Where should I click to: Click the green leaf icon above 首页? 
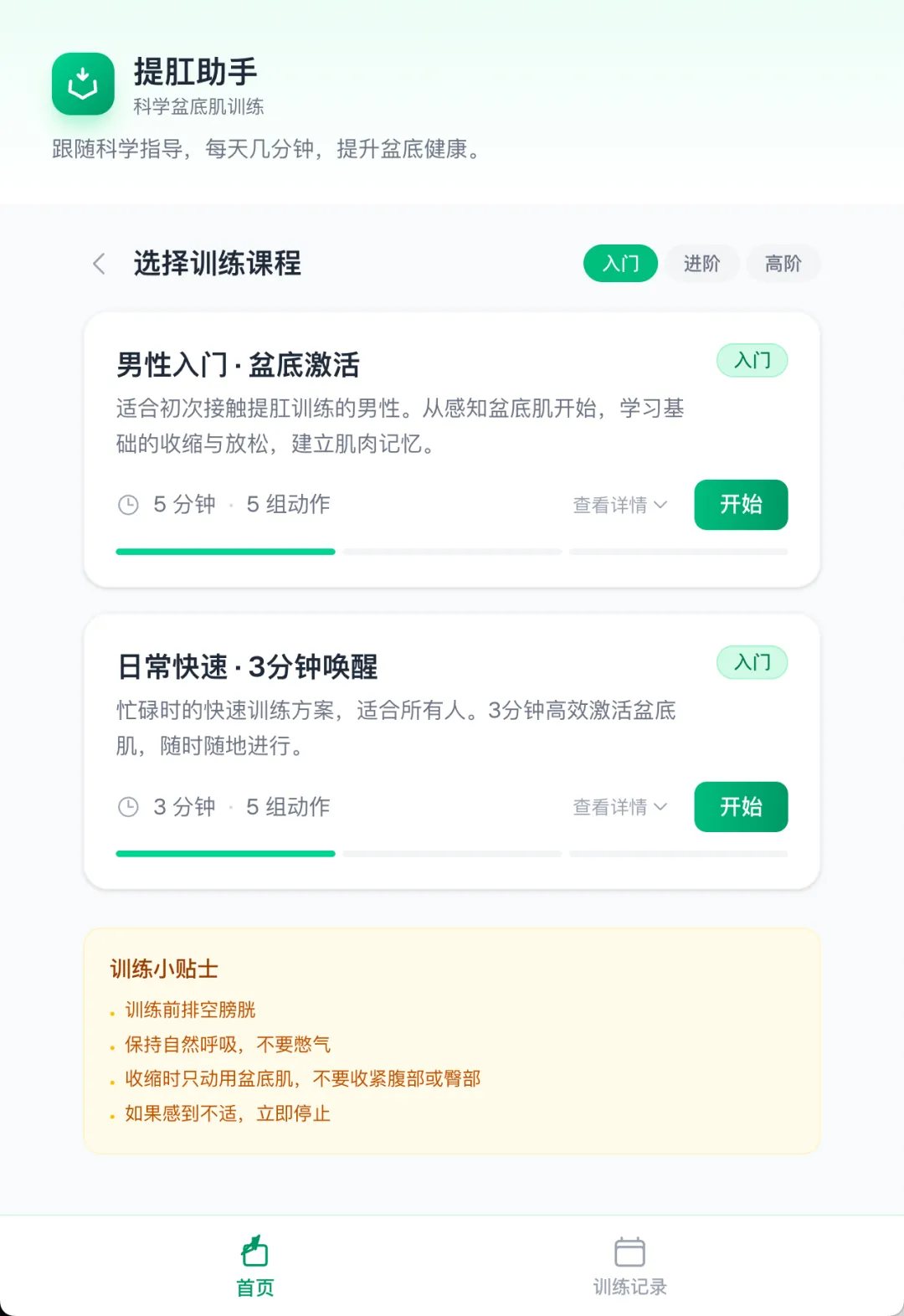(x=254, y=1252)
